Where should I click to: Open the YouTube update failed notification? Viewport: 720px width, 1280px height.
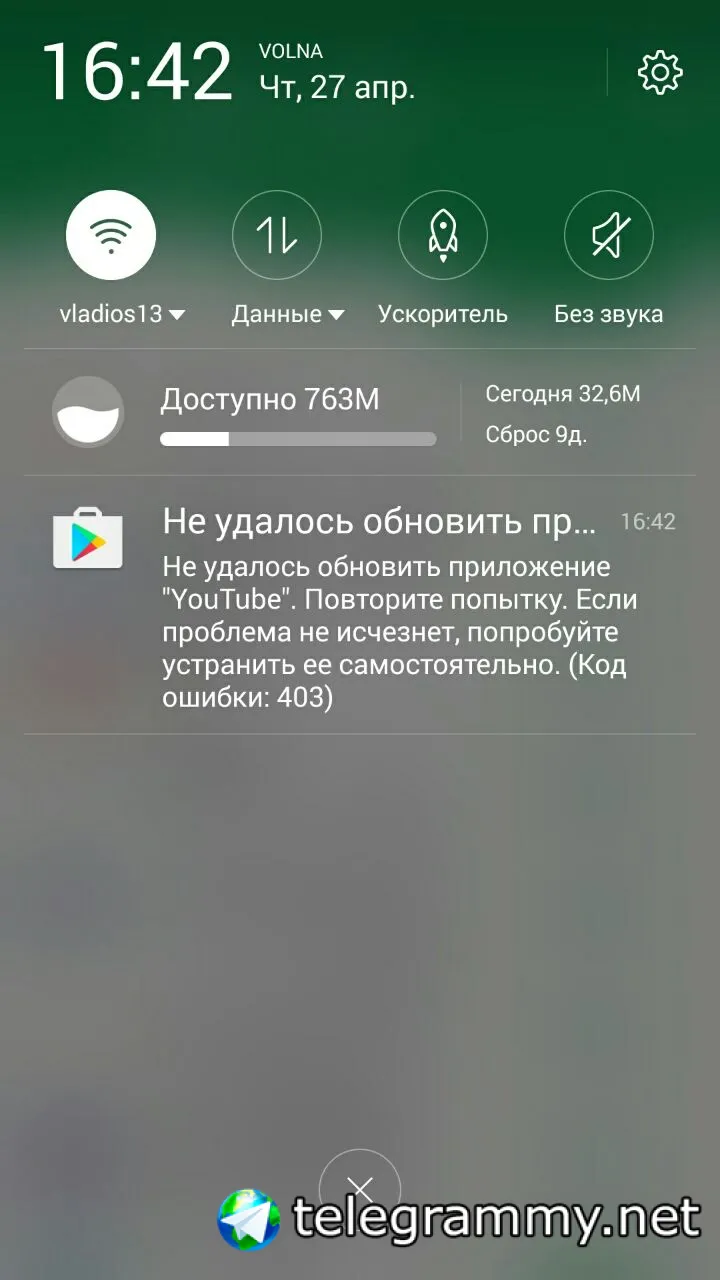pyautogui.click(x=380, y=605)
